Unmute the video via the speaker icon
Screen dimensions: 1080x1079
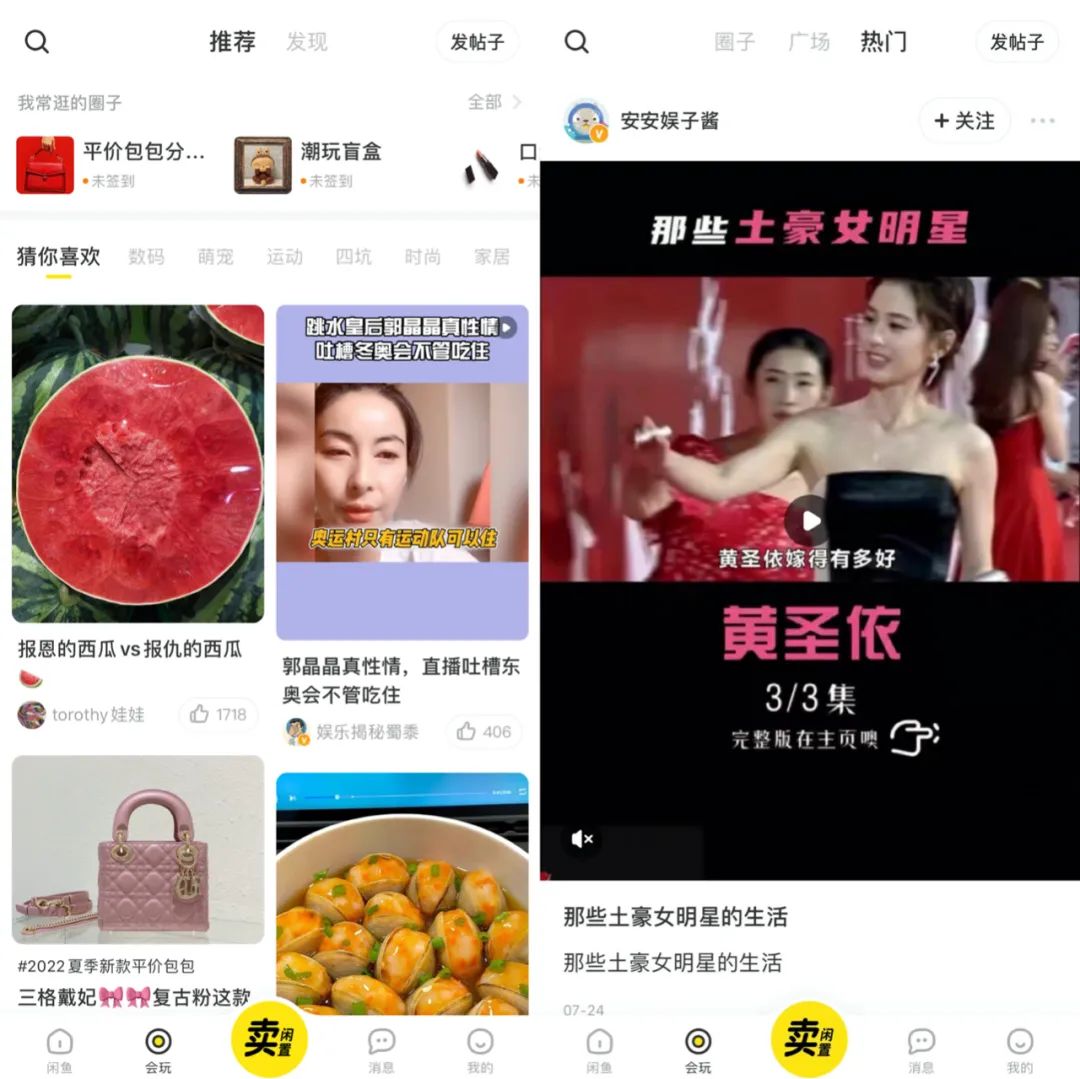pos(582,839)
